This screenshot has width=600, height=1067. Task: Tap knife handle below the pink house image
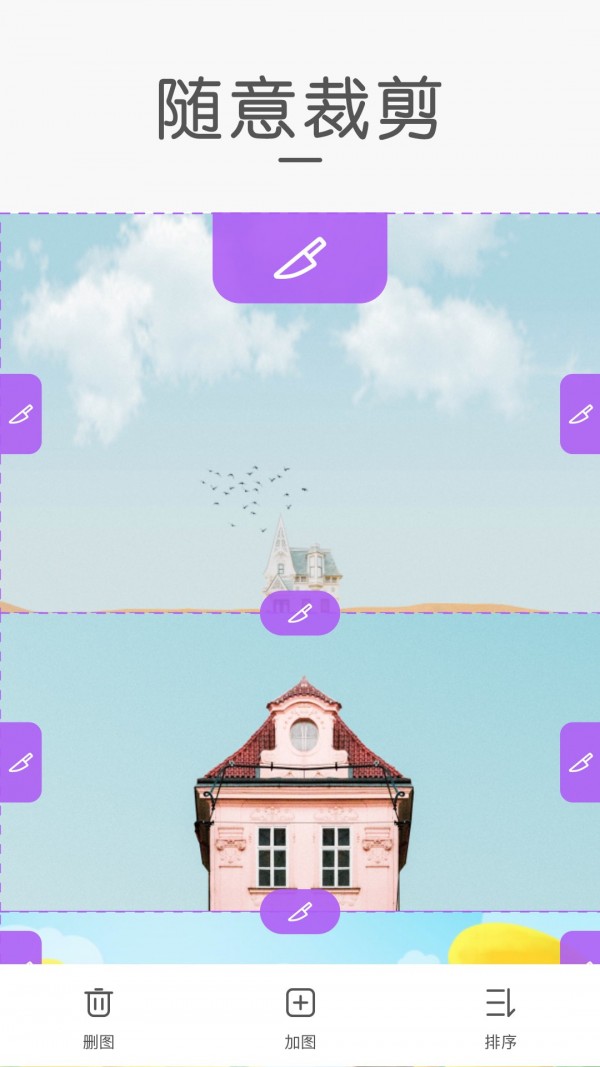[x=300, y=911]
